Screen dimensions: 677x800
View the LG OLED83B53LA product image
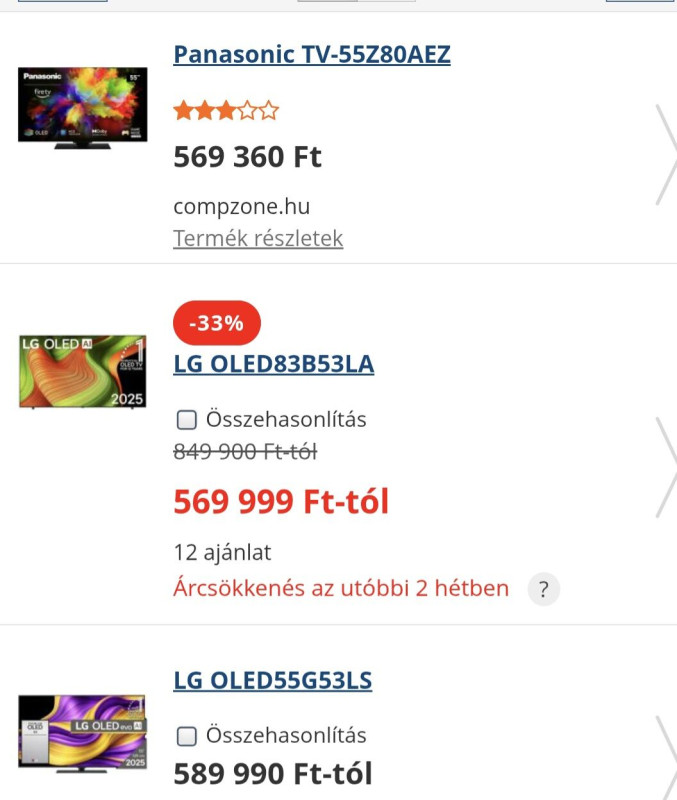pos(83,371)
